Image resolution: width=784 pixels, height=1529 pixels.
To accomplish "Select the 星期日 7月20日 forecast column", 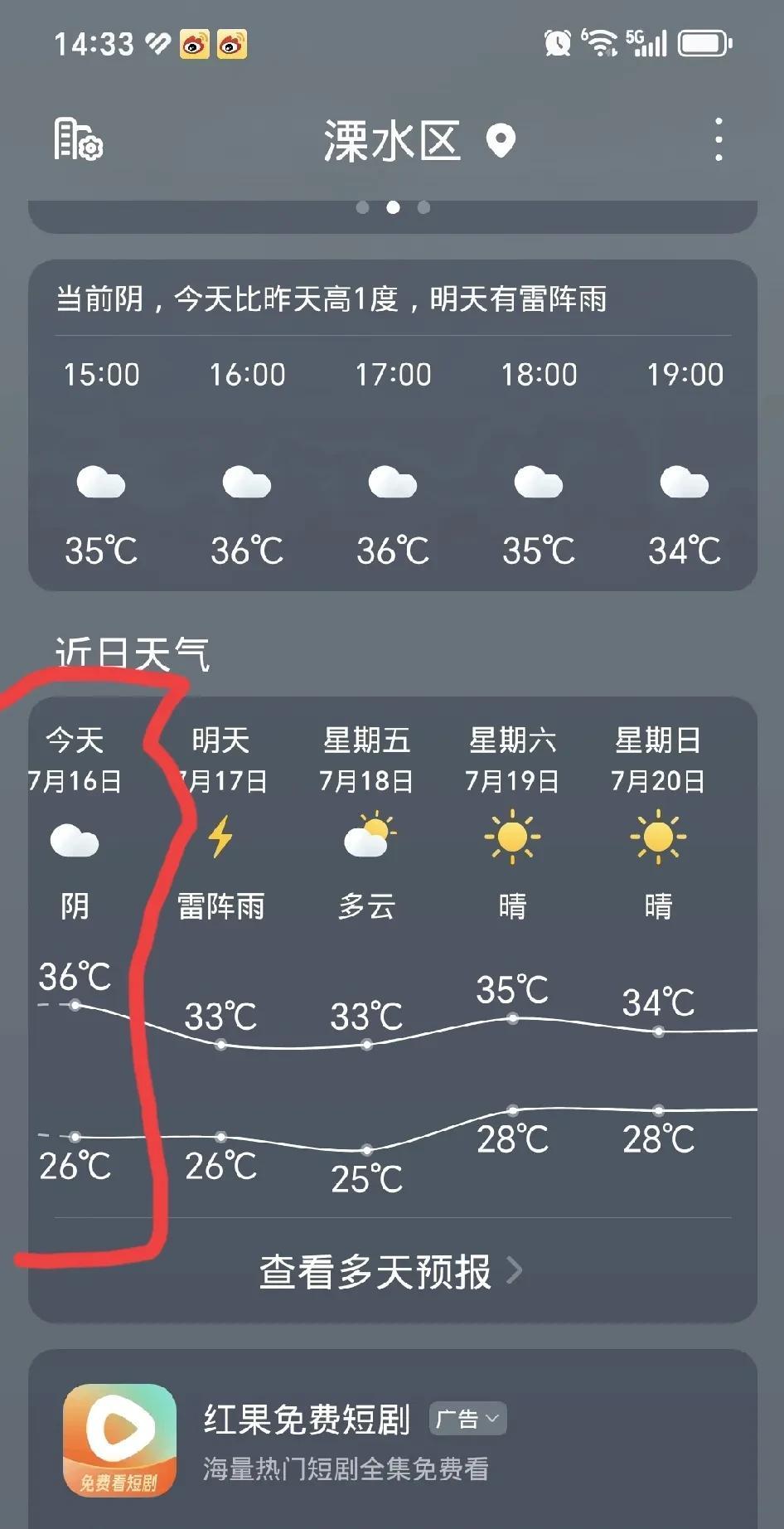I will tap(658, 954).
